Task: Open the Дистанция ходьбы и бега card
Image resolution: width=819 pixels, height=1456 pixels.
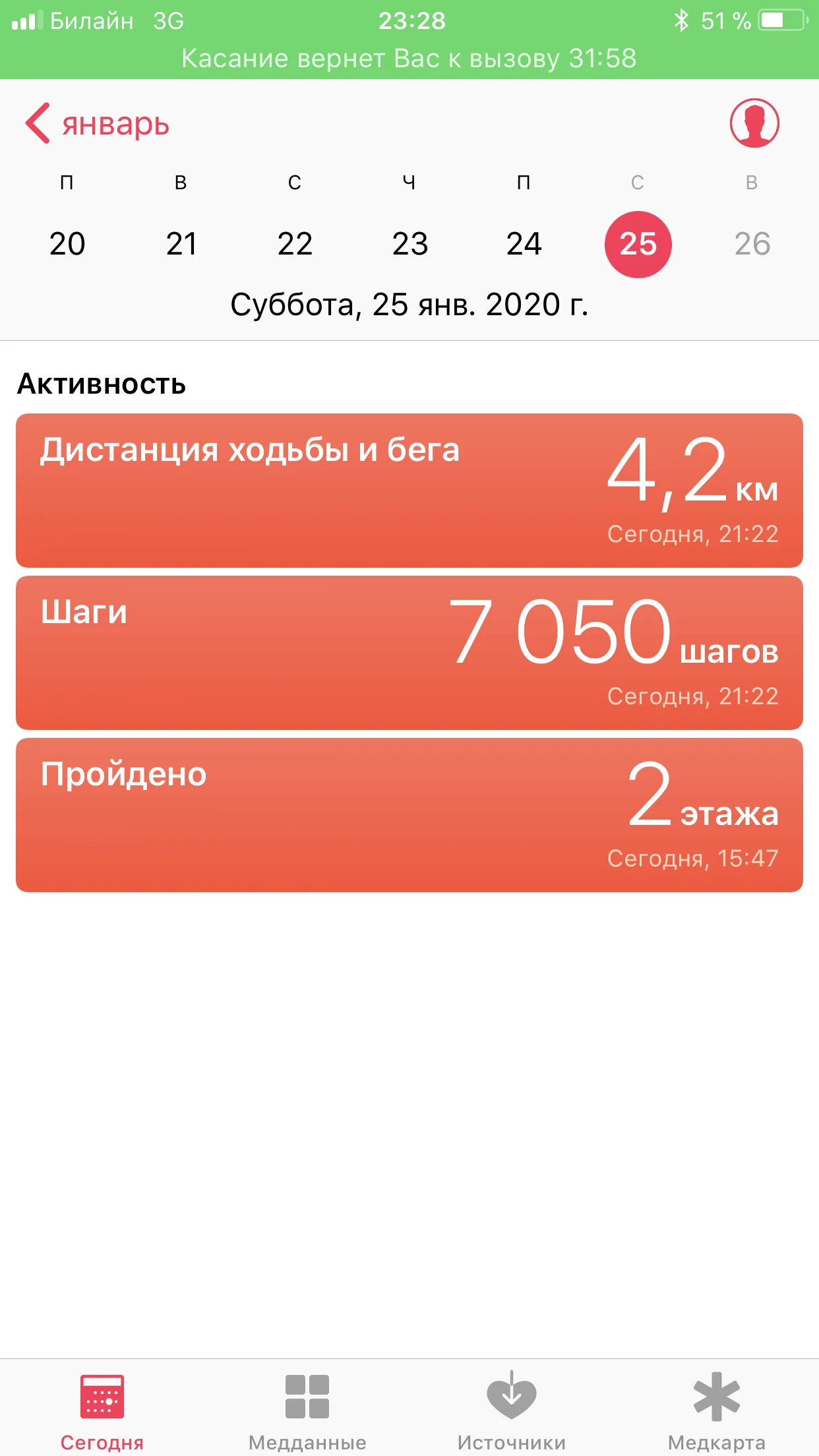Action: (x=409, y=490)
